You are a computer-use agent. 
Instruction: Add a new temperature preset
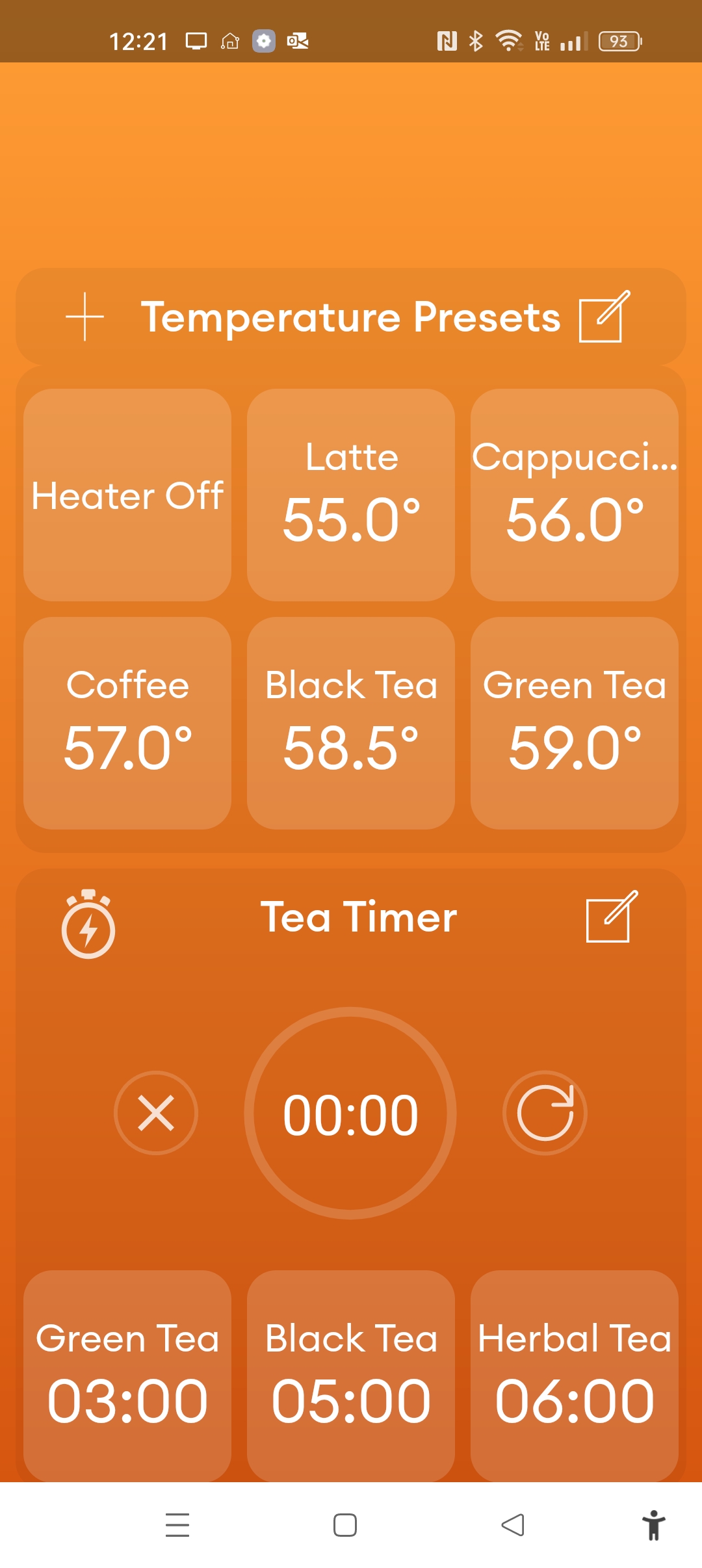coord(85,317)
